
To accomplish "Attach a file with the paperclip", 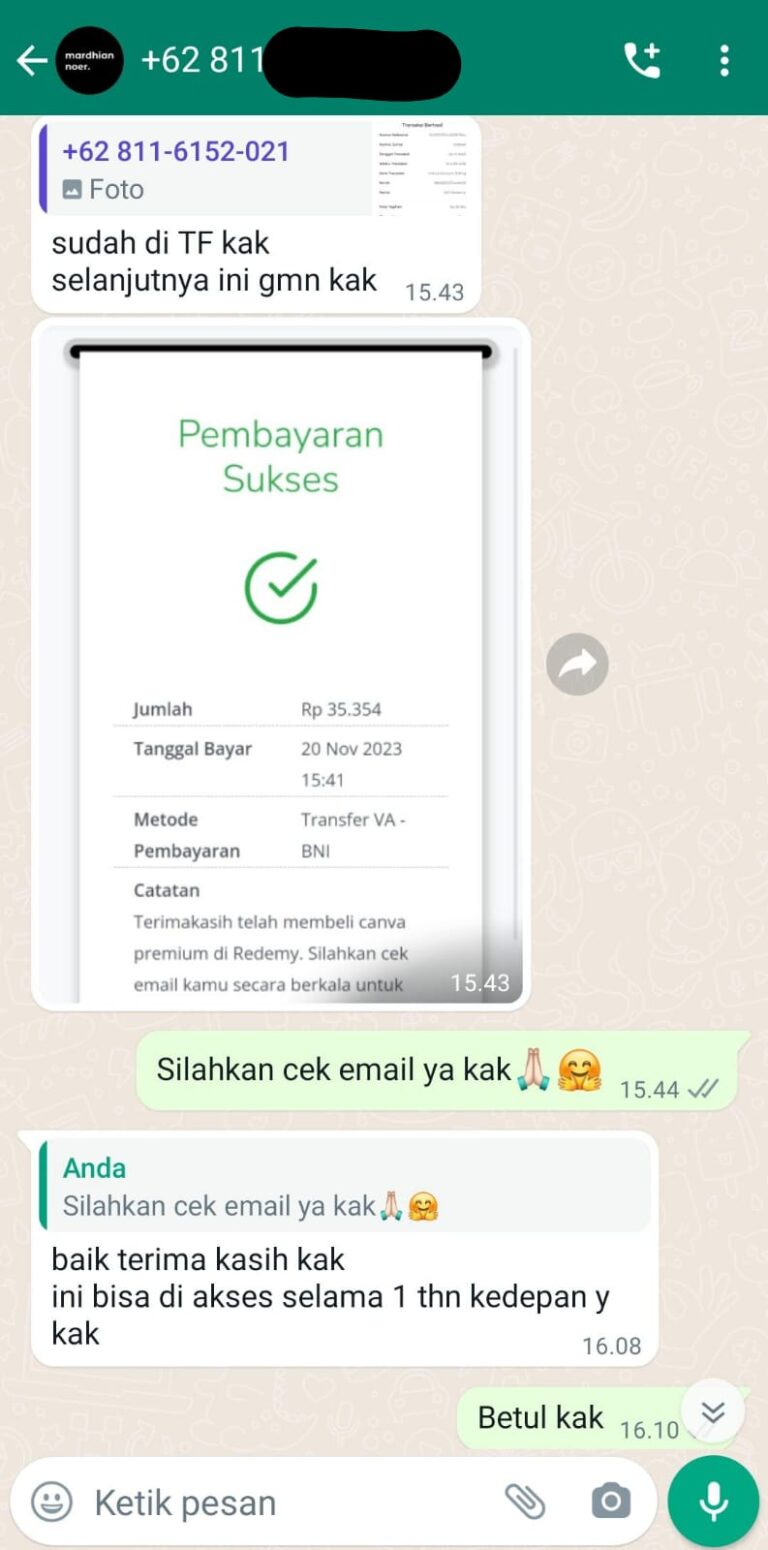I will coord(524,1502).
